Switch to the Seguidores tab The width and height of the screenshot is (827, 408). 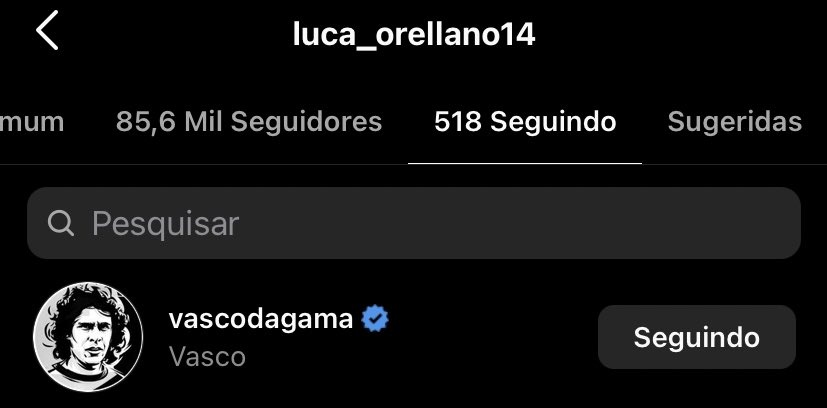(x=248, y=122)
